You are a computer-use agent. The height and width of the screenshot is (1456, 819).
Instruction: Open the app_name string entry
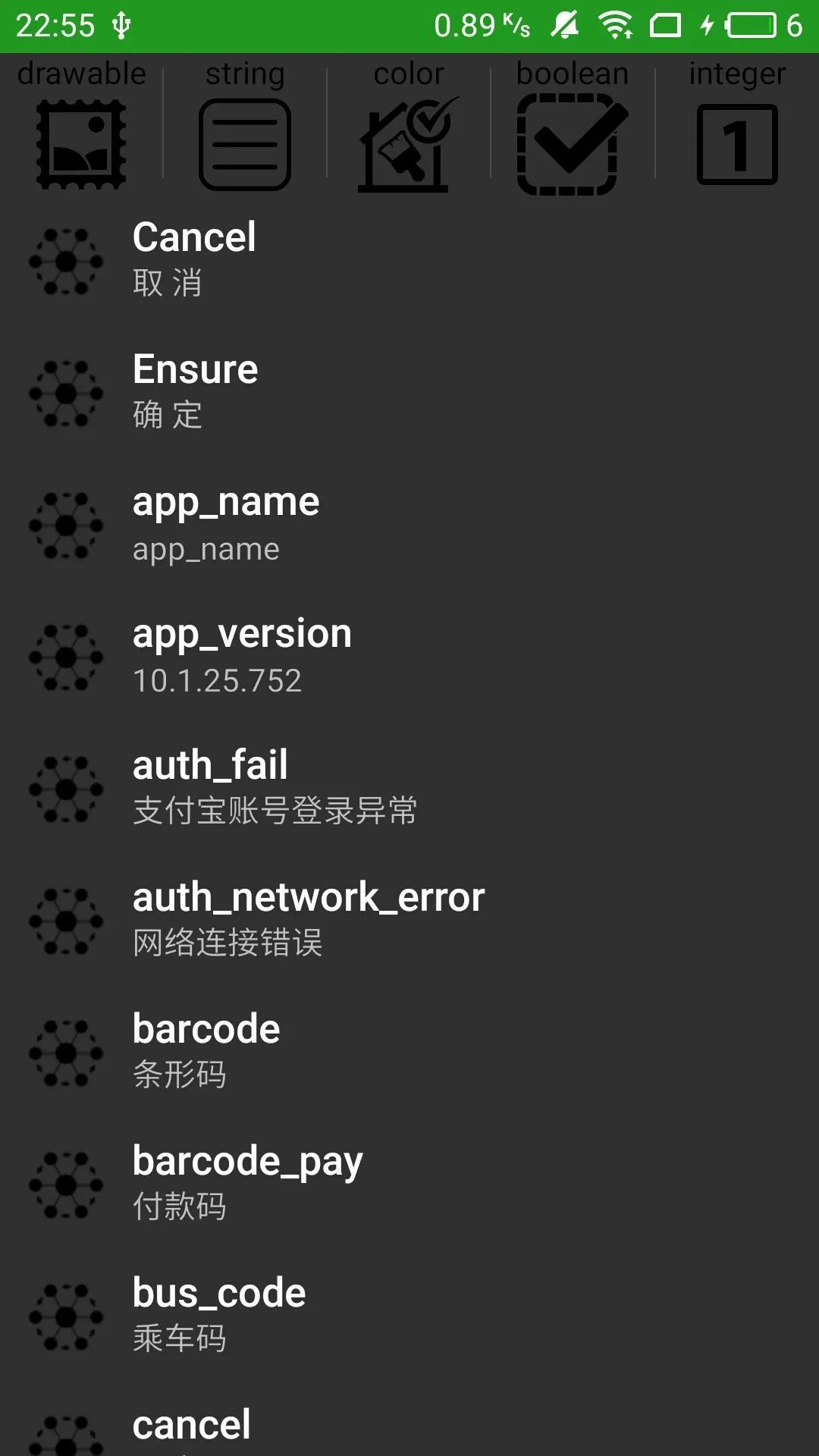[x=409, y=524]
